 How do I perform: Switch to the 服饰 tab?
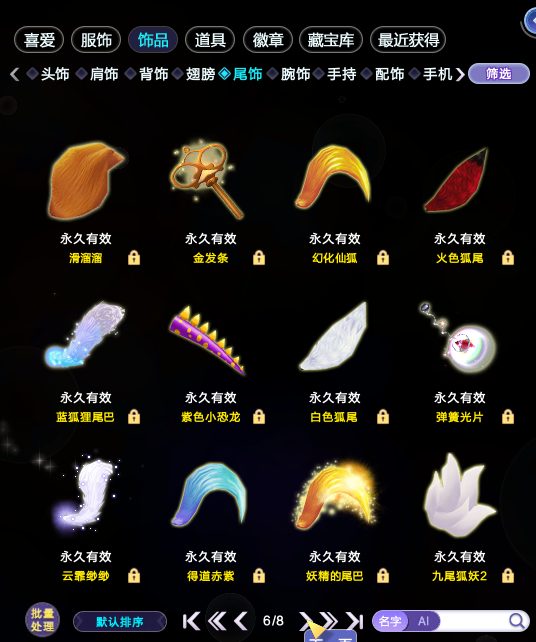96,40
